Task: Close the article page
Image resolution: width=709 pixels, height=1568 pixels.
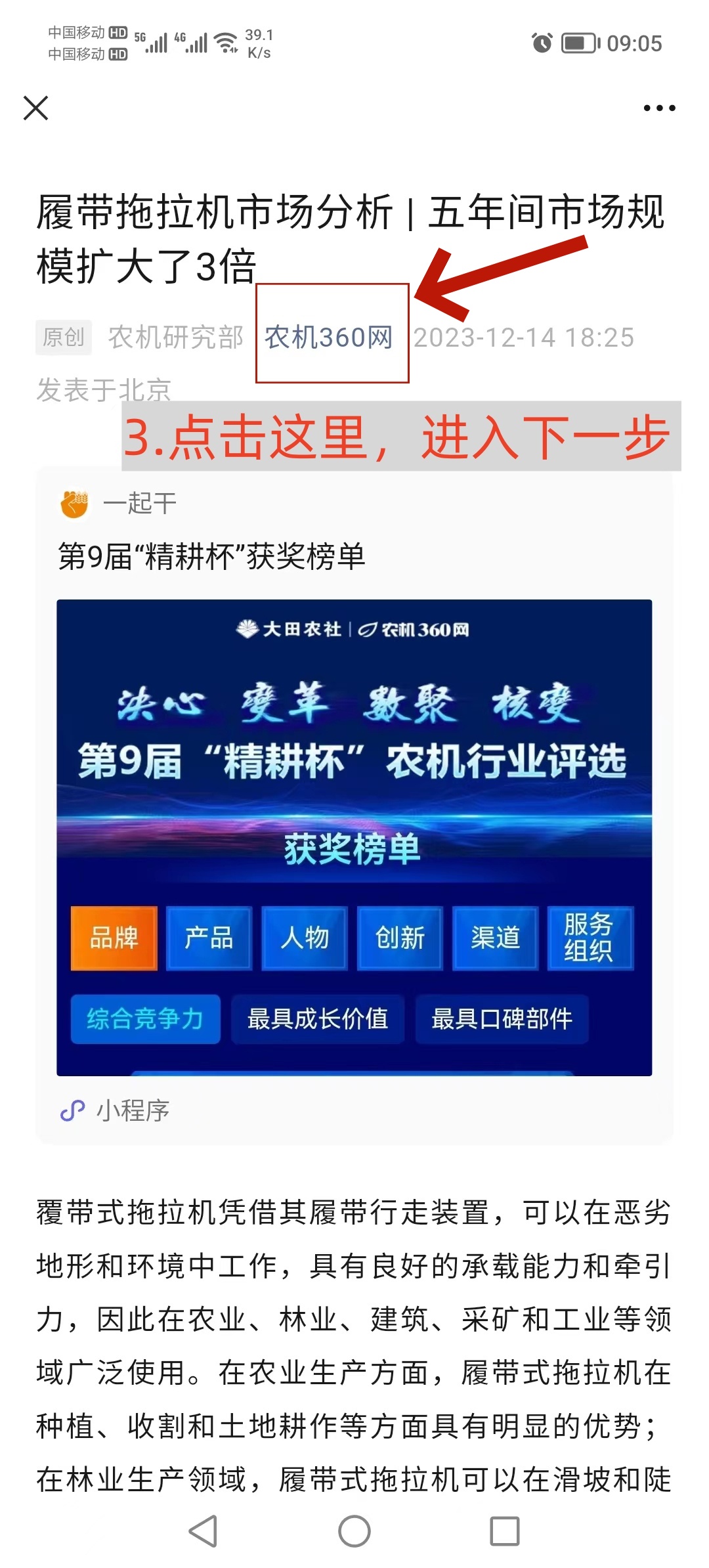Action: [36, 108]
